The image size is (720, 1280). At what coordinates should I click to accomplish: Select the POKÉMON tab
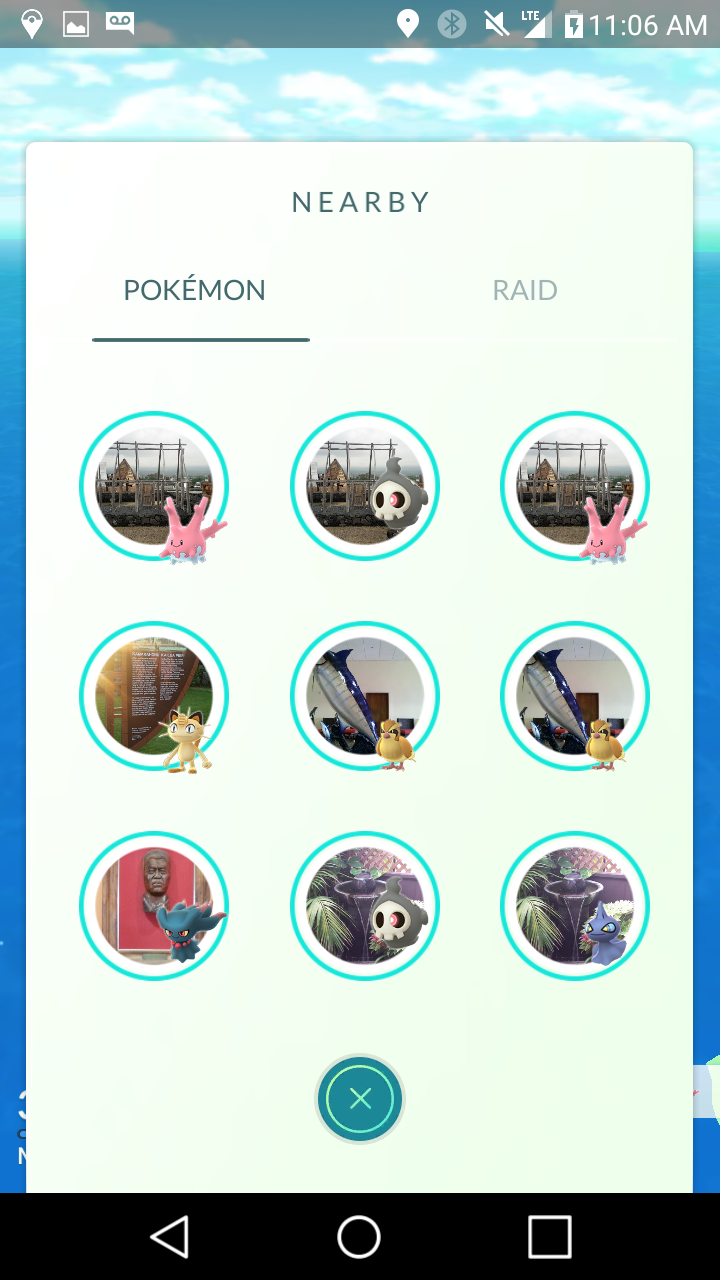pos(195,291)
